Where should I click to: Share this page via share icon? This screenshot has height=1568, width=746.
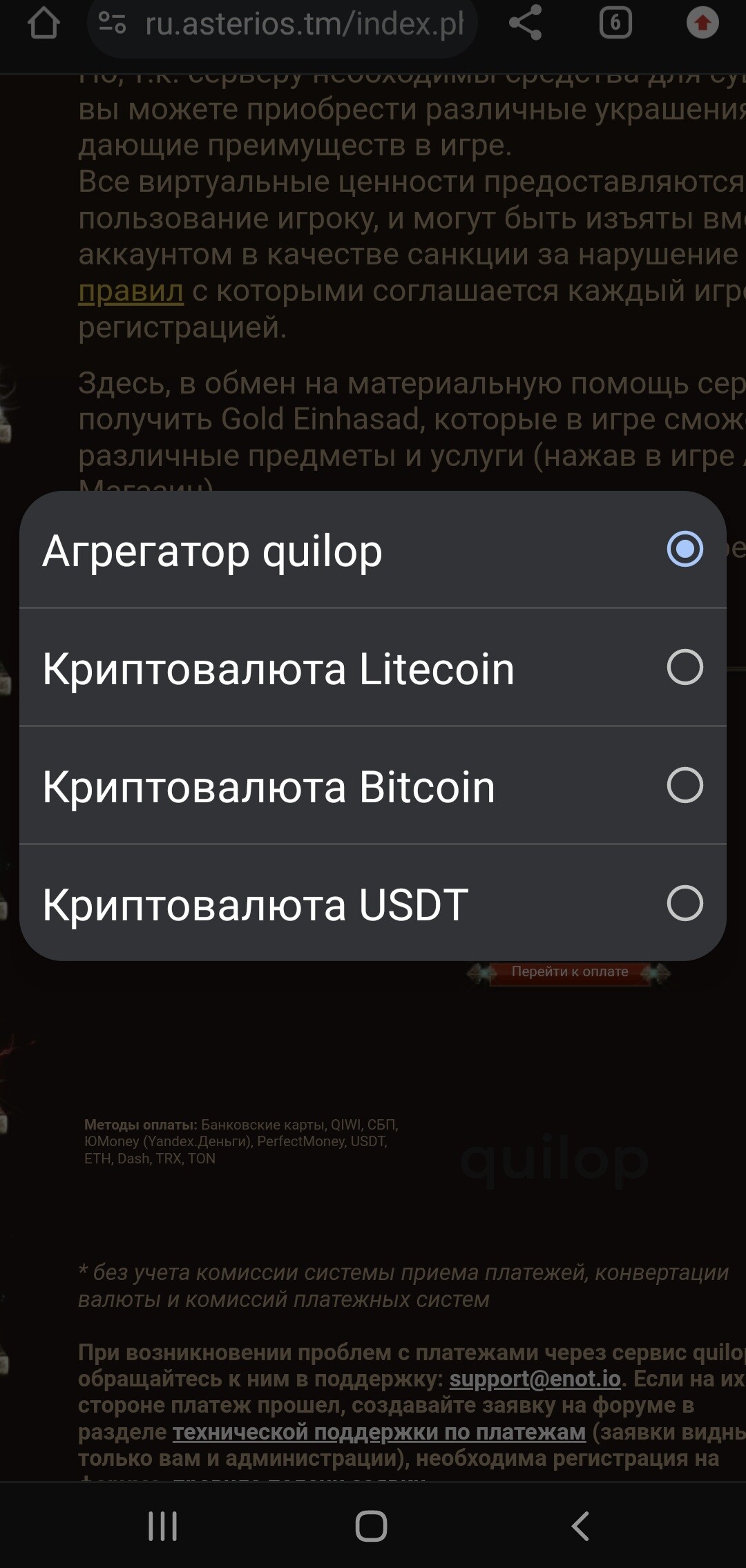(525, 23)
